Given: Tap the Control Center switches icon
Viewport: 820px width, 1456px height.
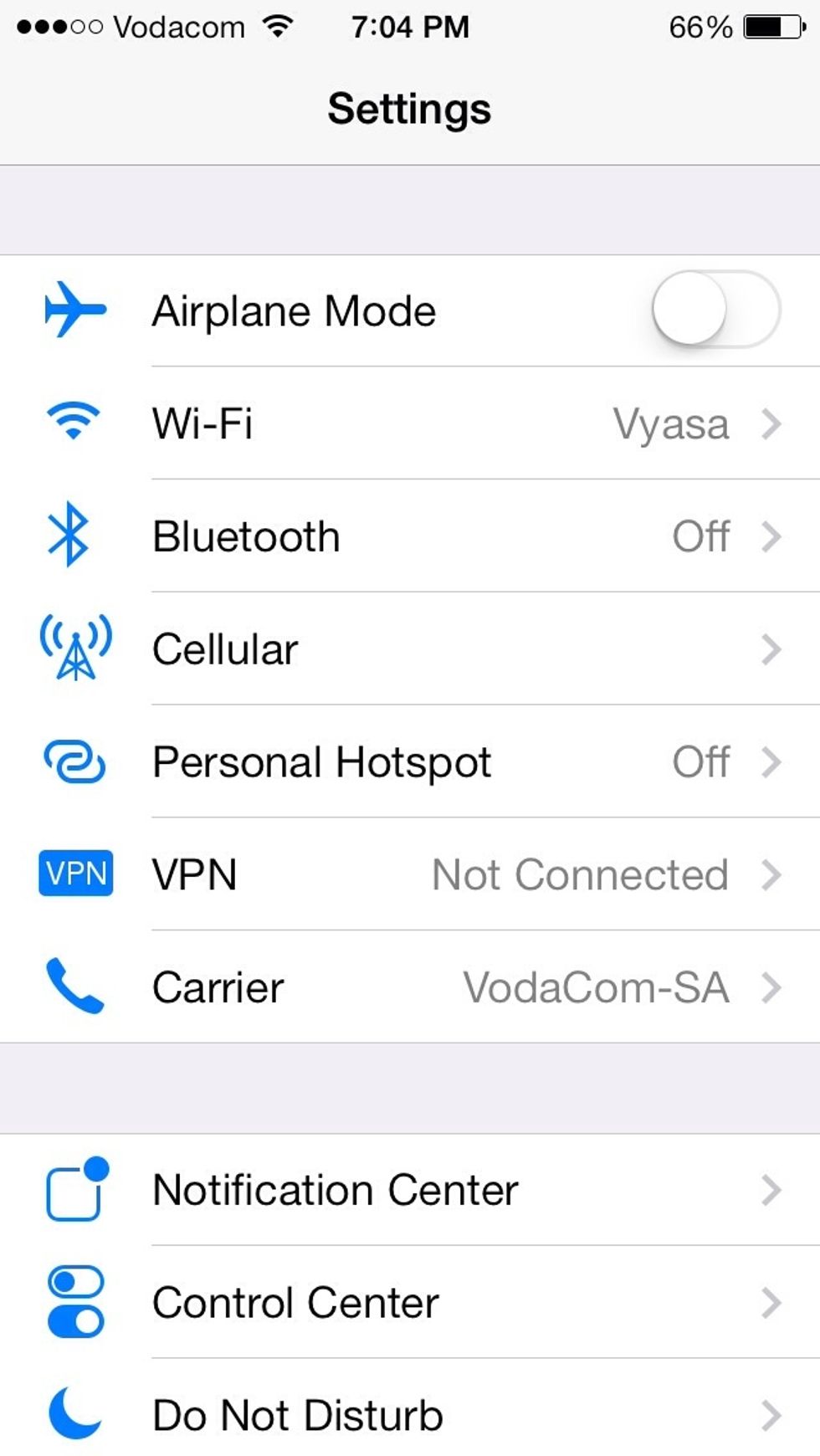Looking at the screenshot, I should pyautogui.click(x=74, y=1302).
